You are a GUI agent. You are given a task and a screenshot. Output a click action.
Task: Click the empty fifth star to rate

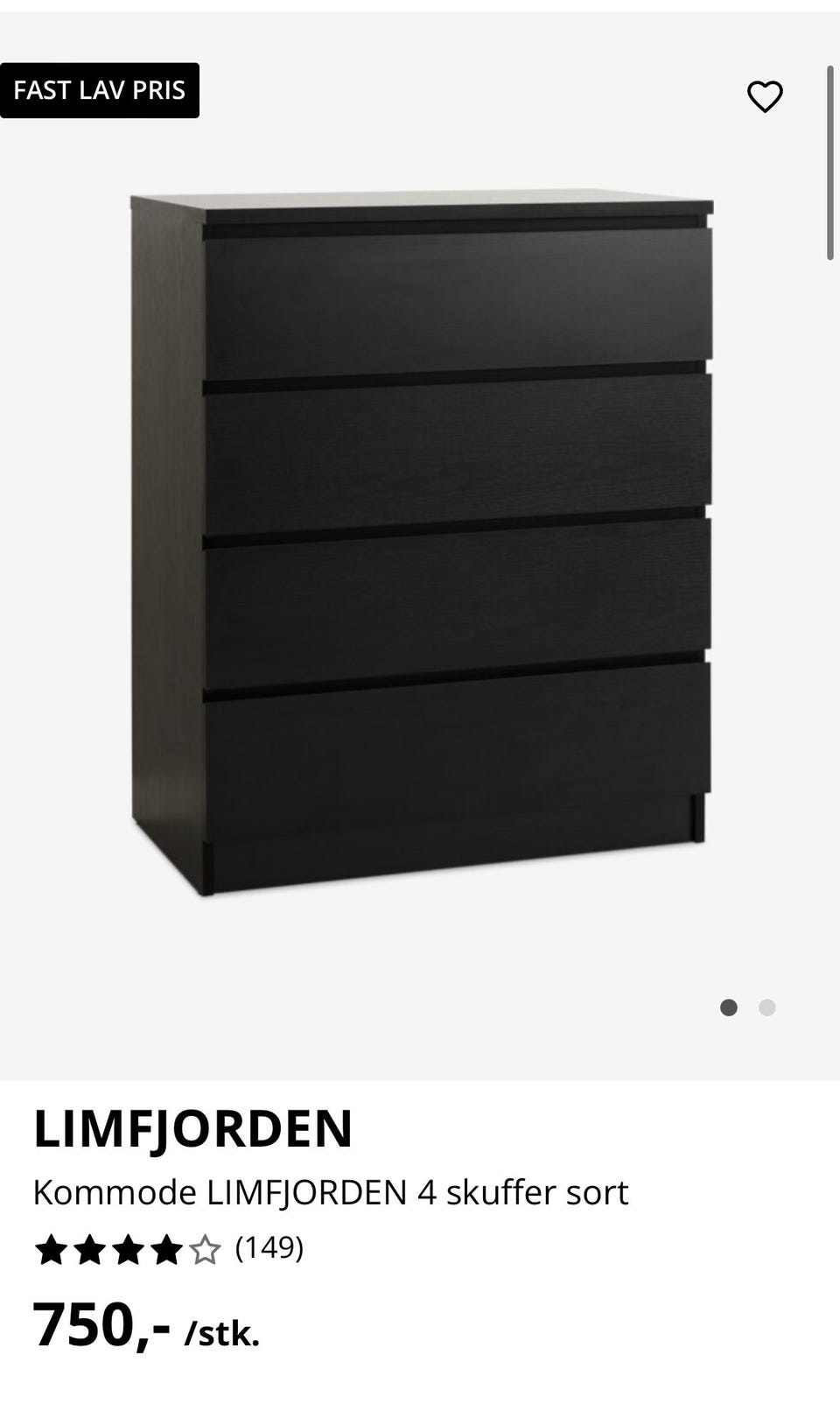click(x=204, y=1246)
